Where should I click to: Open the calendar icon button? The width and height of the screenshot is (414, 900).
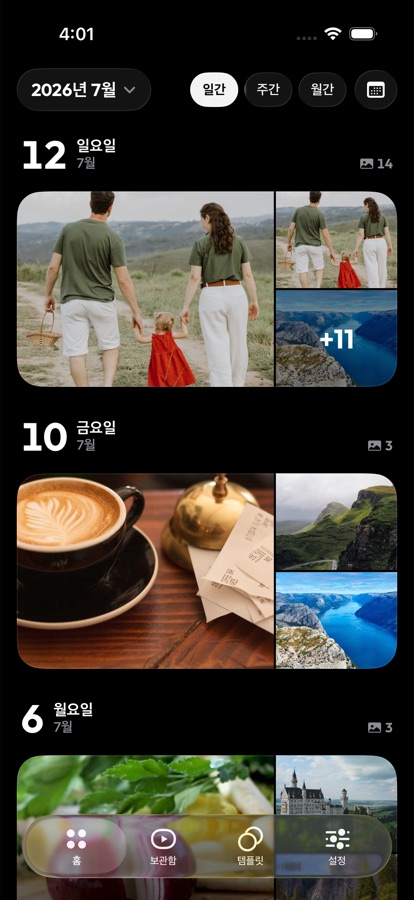(376, 90)
